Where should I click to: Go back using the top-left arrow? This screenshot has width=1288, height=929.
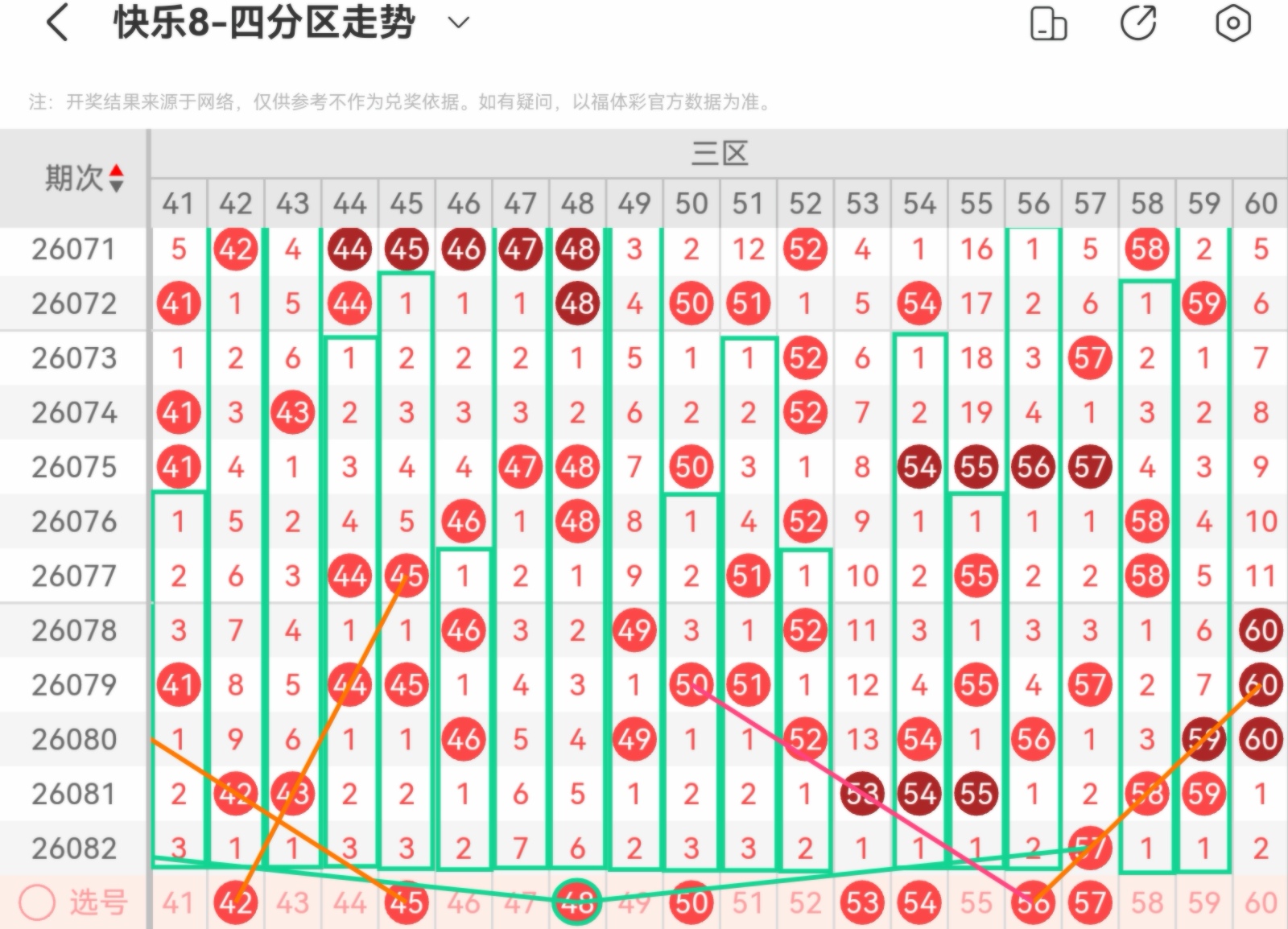(56, 23)
